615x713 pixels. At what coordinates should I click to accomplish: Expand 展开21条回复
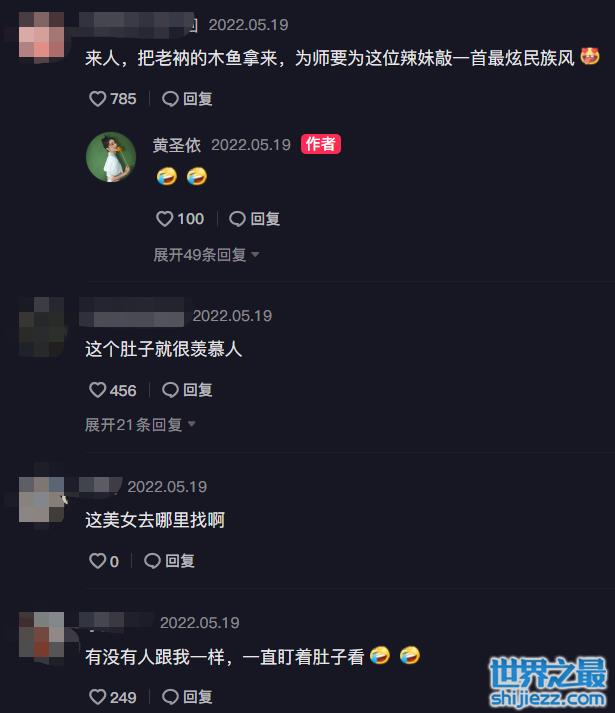140,425
